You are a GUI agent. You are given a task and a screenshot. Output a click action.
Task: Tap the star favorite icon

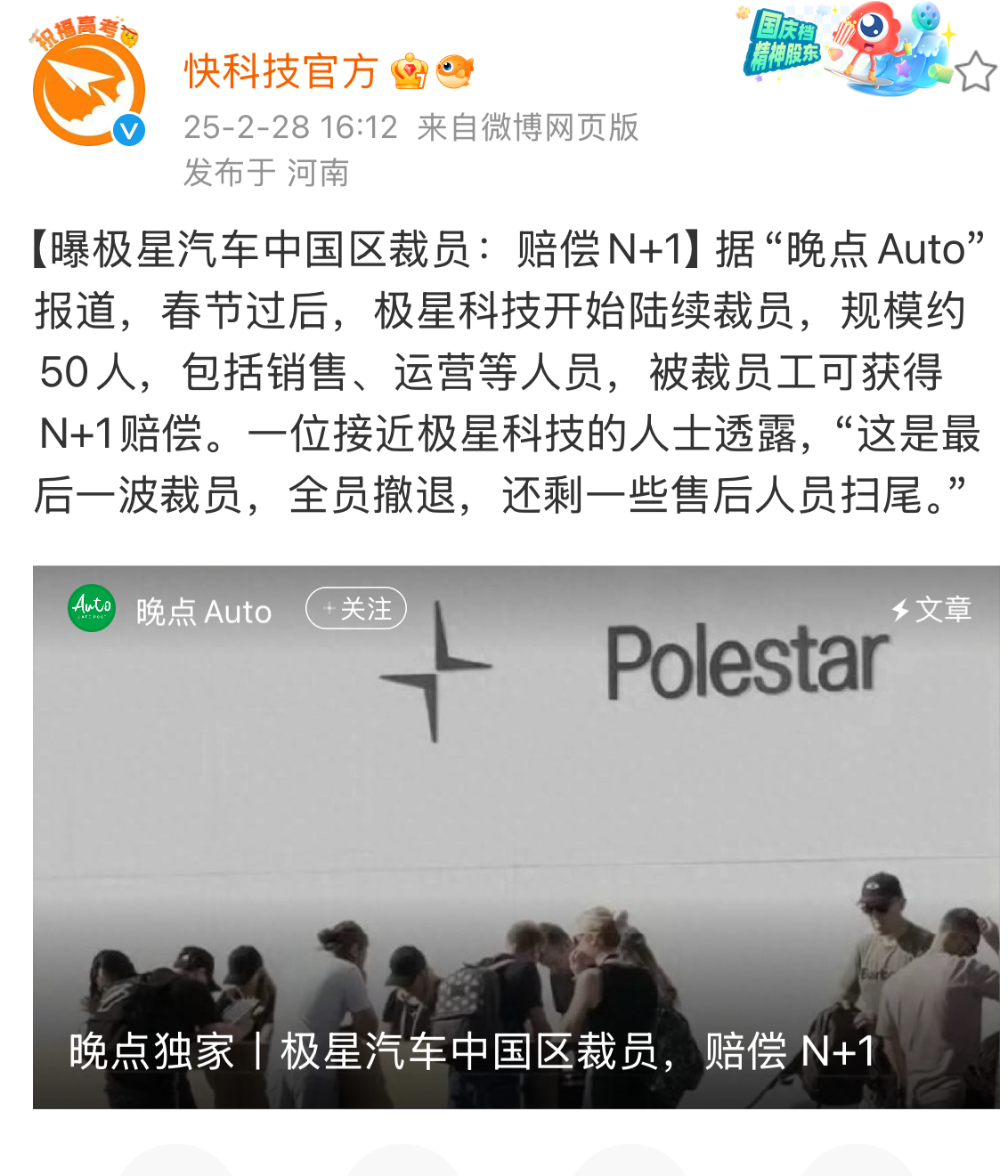pyautogui.click(x=974, y=72)
